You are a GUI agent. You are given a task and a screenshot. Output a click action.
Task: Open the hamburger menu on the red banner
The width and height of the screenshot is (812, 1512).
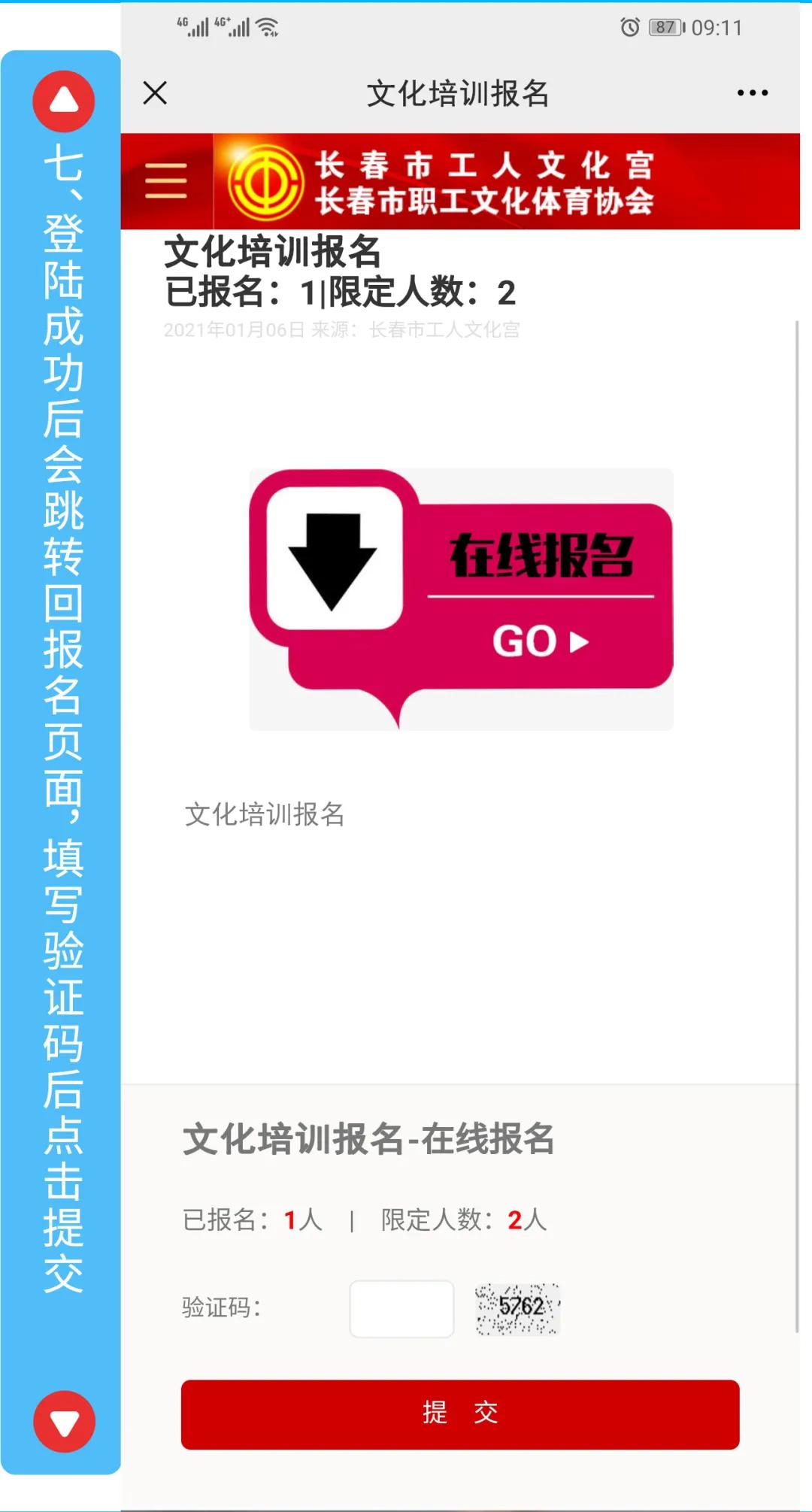pos(165,181)
